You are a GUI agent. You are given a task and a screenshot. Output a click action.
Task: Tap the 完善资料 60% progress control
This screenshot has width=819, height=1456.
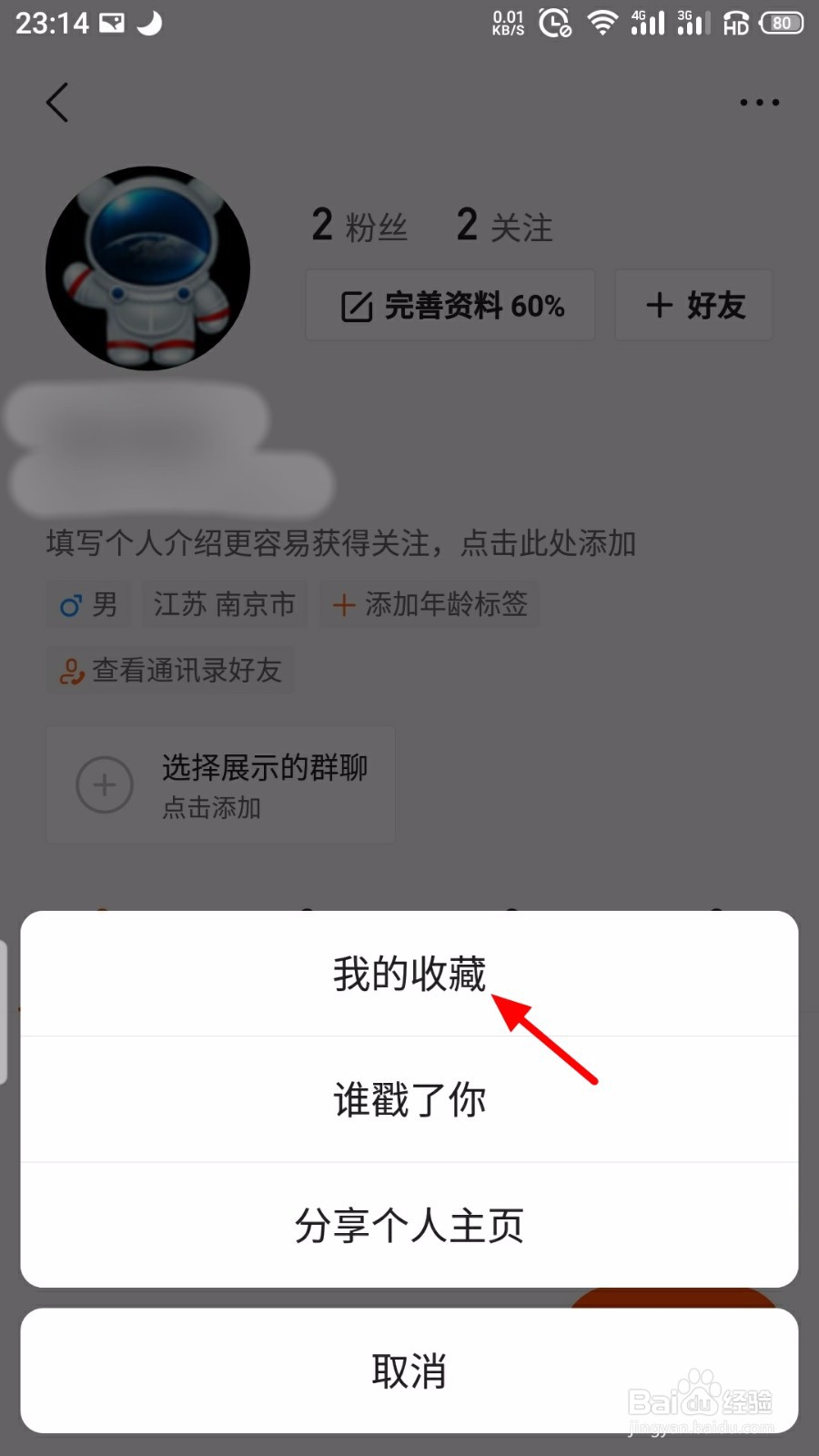449,305
